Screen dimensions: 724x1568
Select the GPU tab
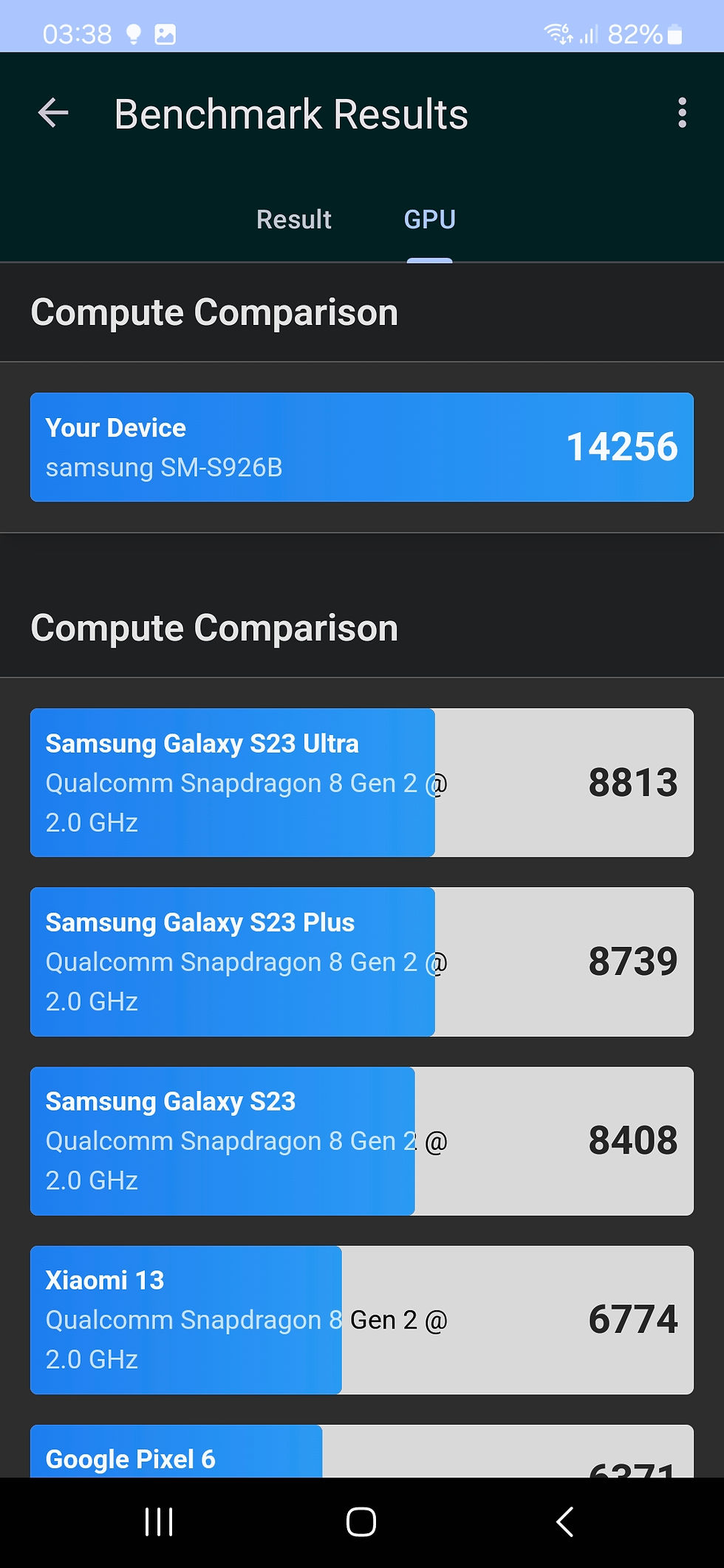coord(429,219)
